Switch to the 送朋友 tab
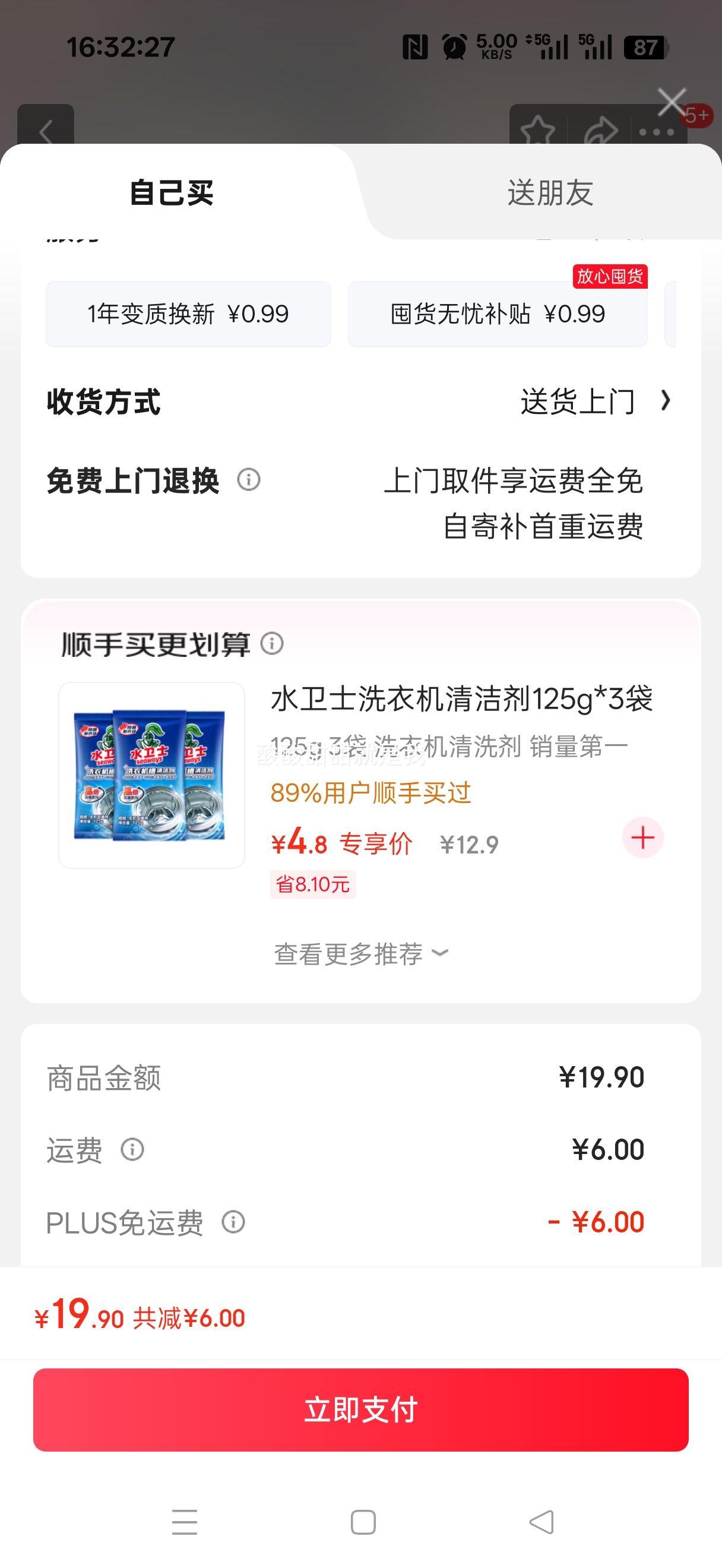This screenshot has height=1568, width=722. (x=549, y=192)
